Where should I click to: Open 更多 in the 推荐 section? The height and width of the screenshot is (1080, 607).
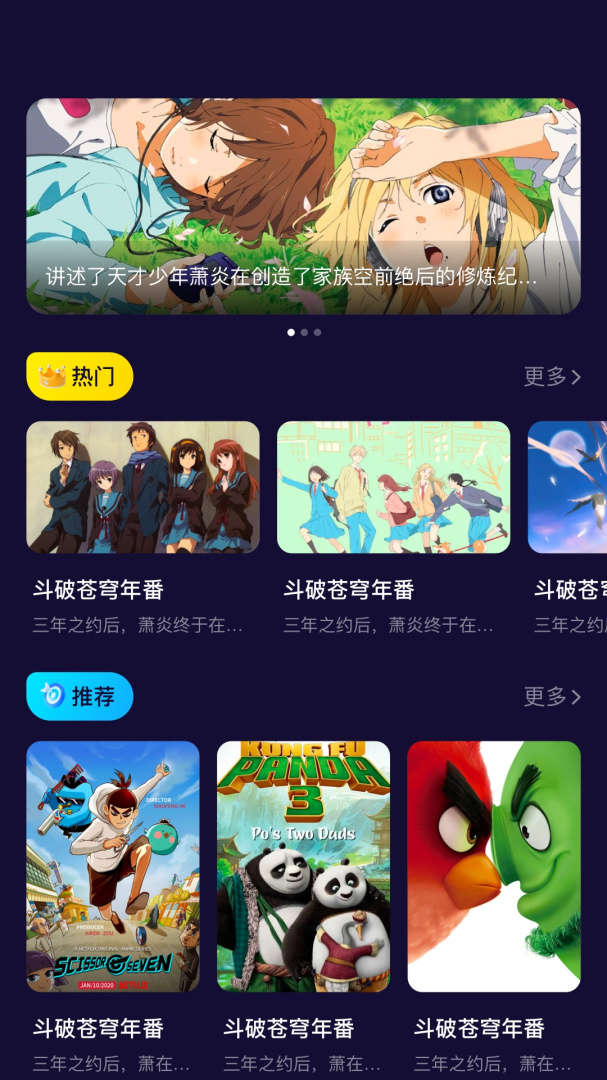coord(552,696)
